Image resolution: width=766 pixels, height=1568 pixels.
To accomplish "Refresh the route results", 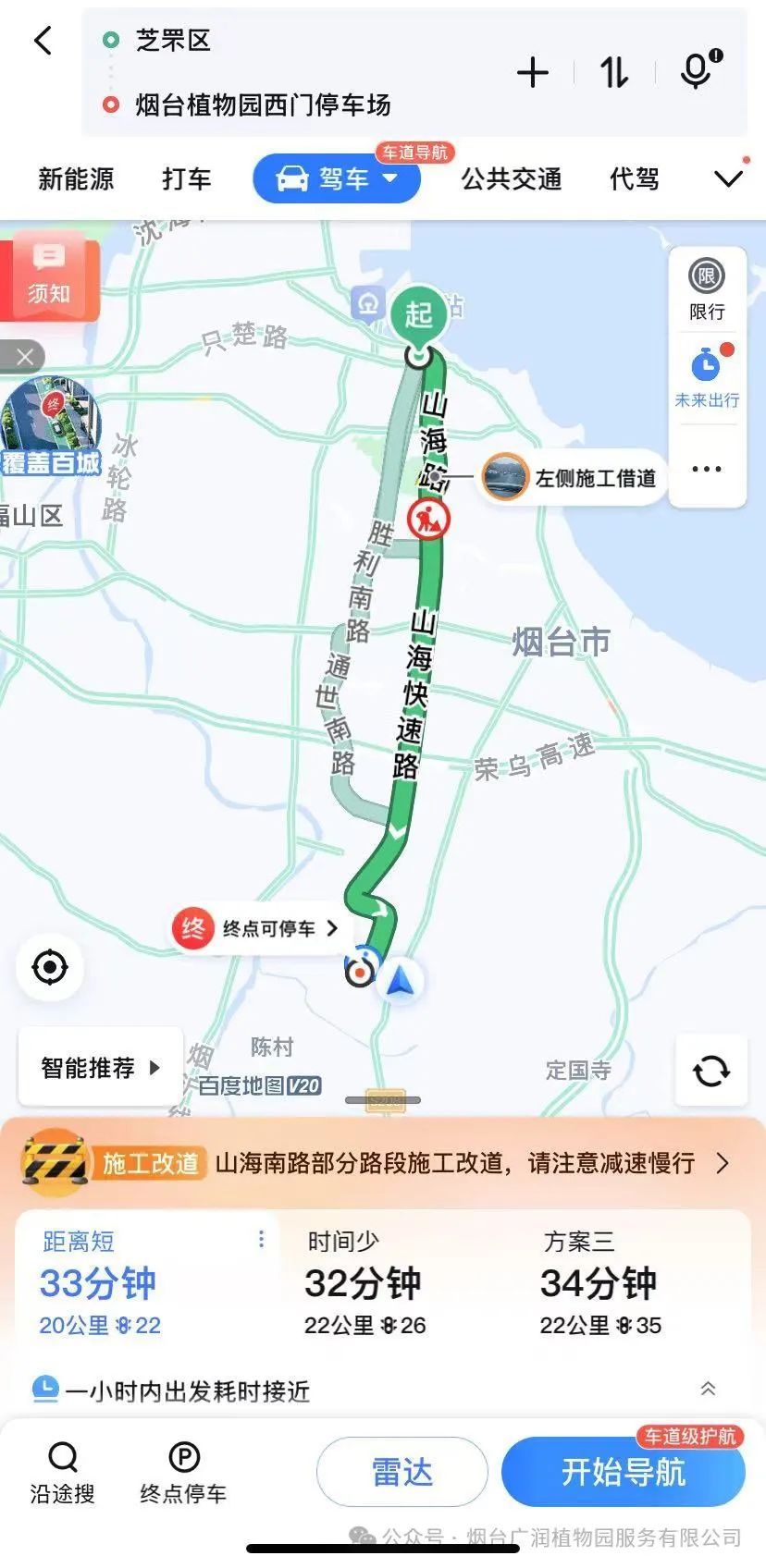I will 710,1071.
